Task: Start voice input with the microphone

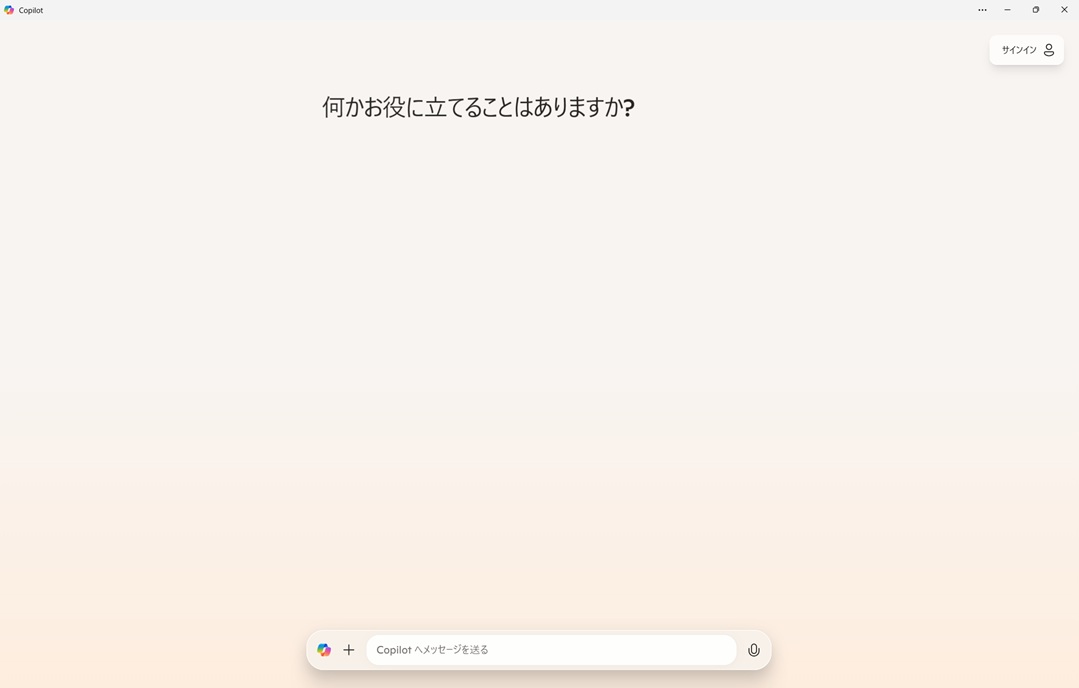Action: 754,650
